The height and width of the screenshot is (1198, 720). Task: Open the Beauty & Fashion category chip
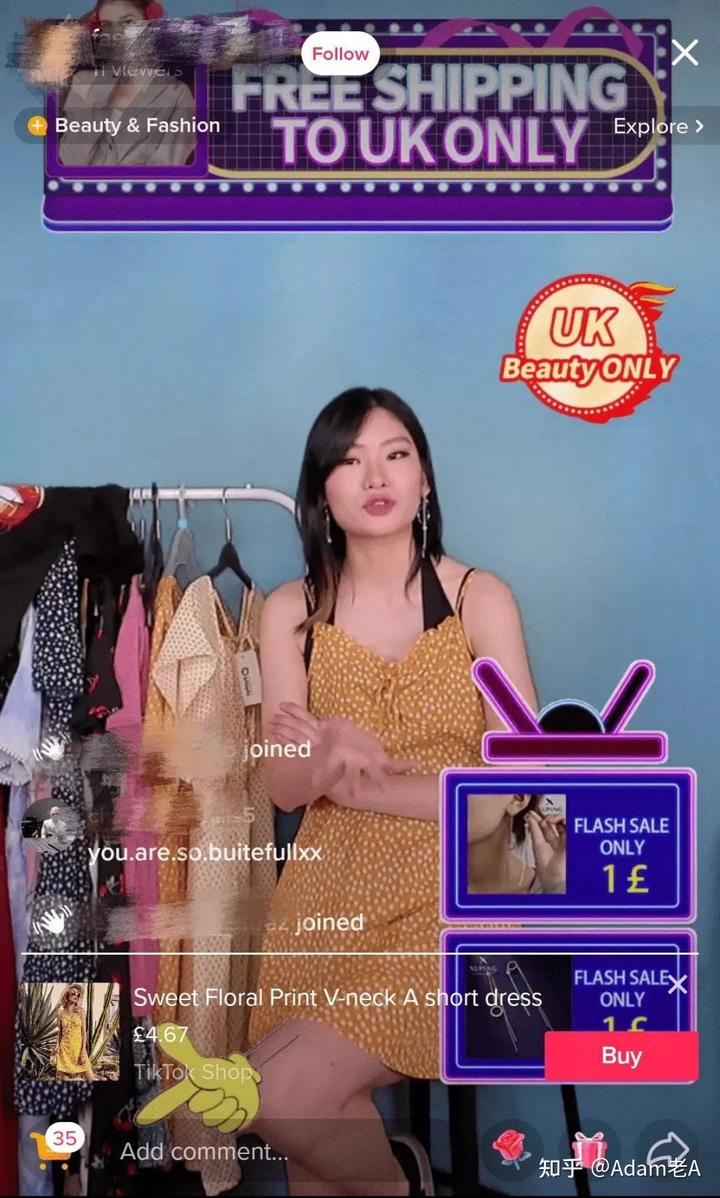click(125, 126)
